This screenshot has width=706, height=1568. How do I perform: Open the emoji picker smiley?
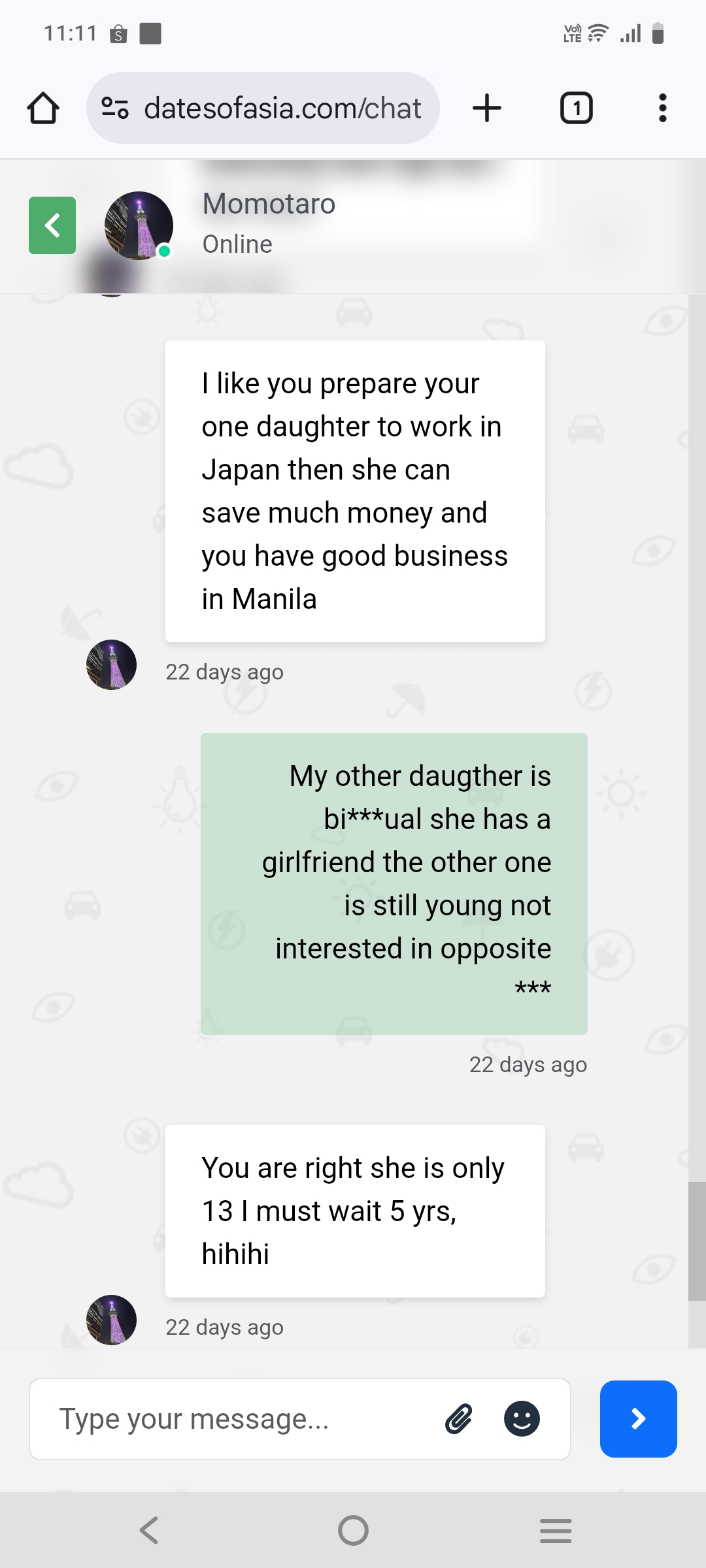tap(522, 1419)
